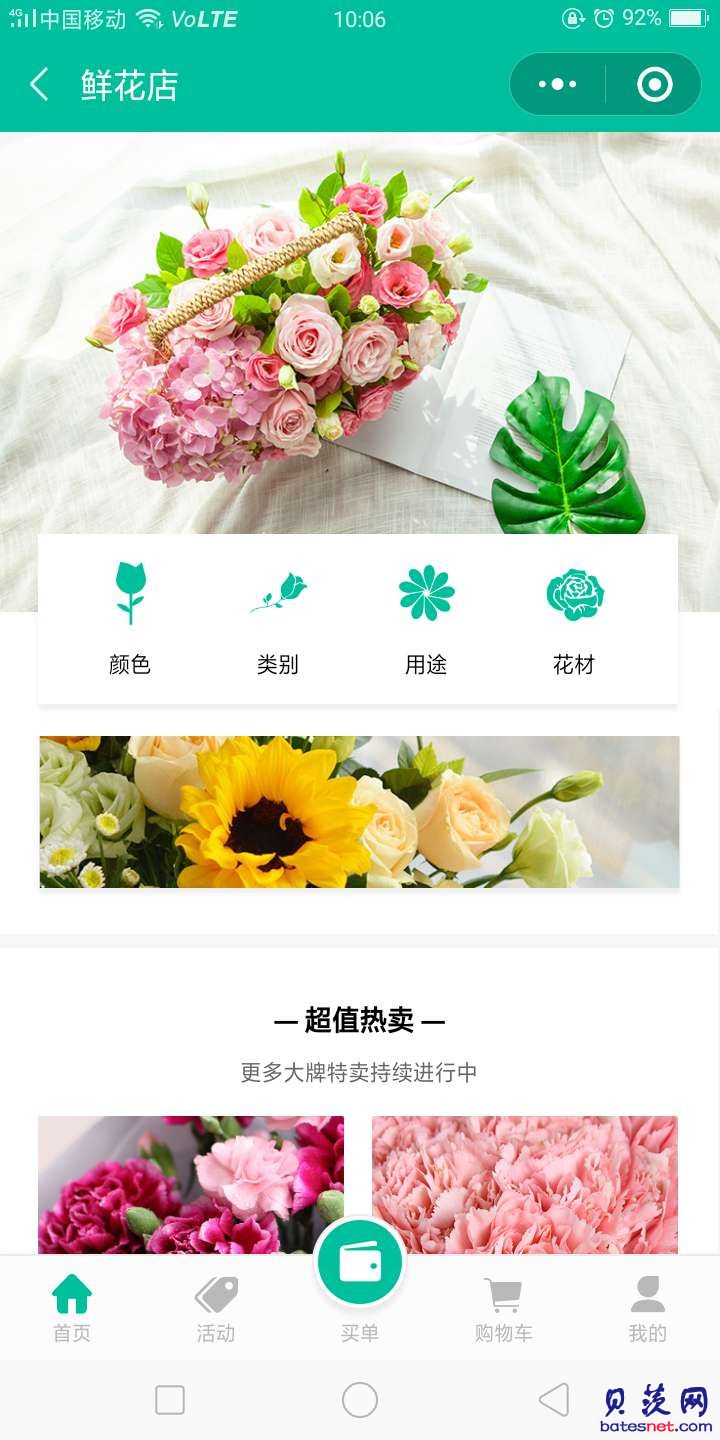Open the 购物车 tab
The image size is (720, 1440).
[503, 1308]
